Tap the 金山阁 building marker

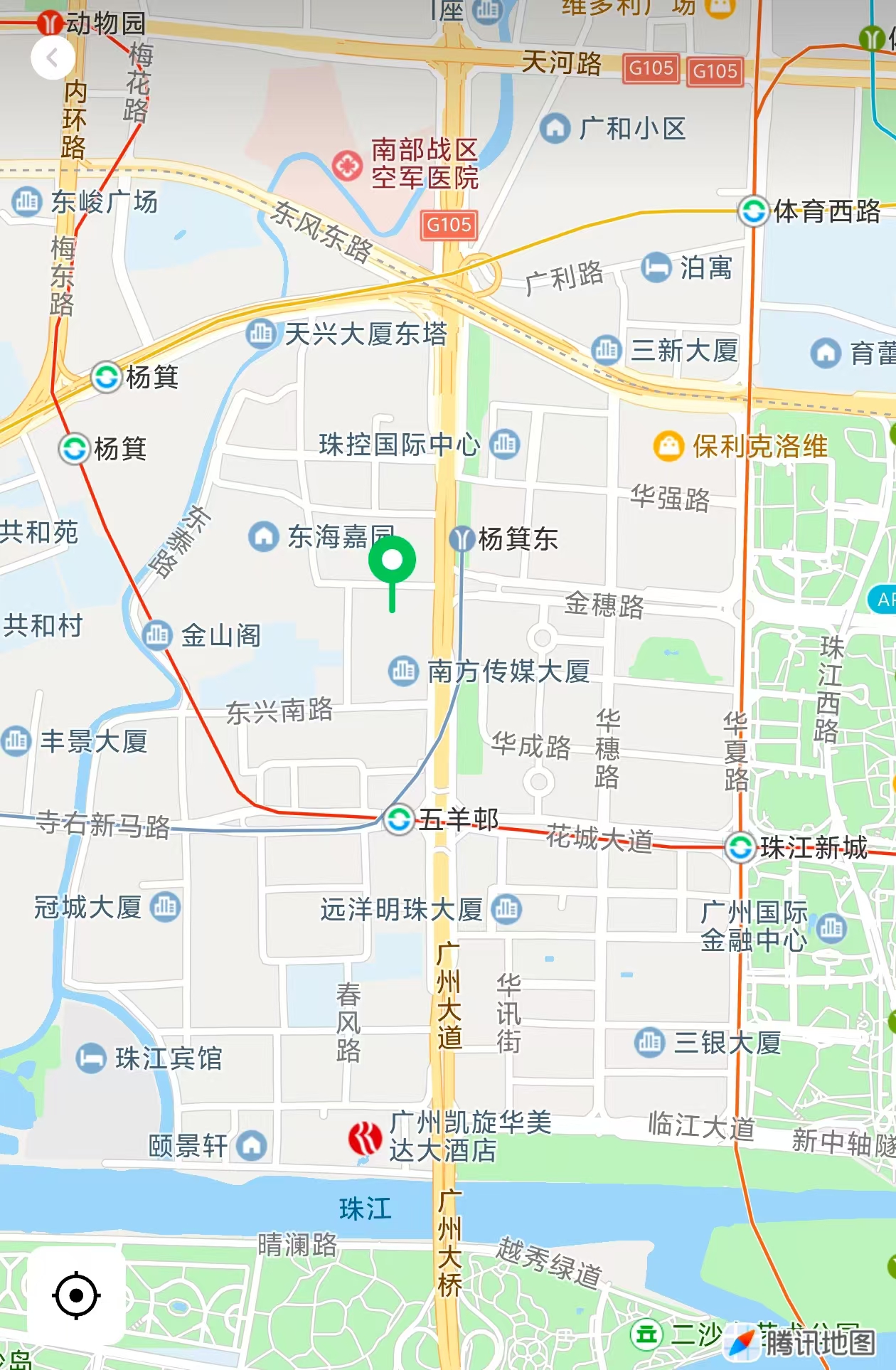click(156, 634)
